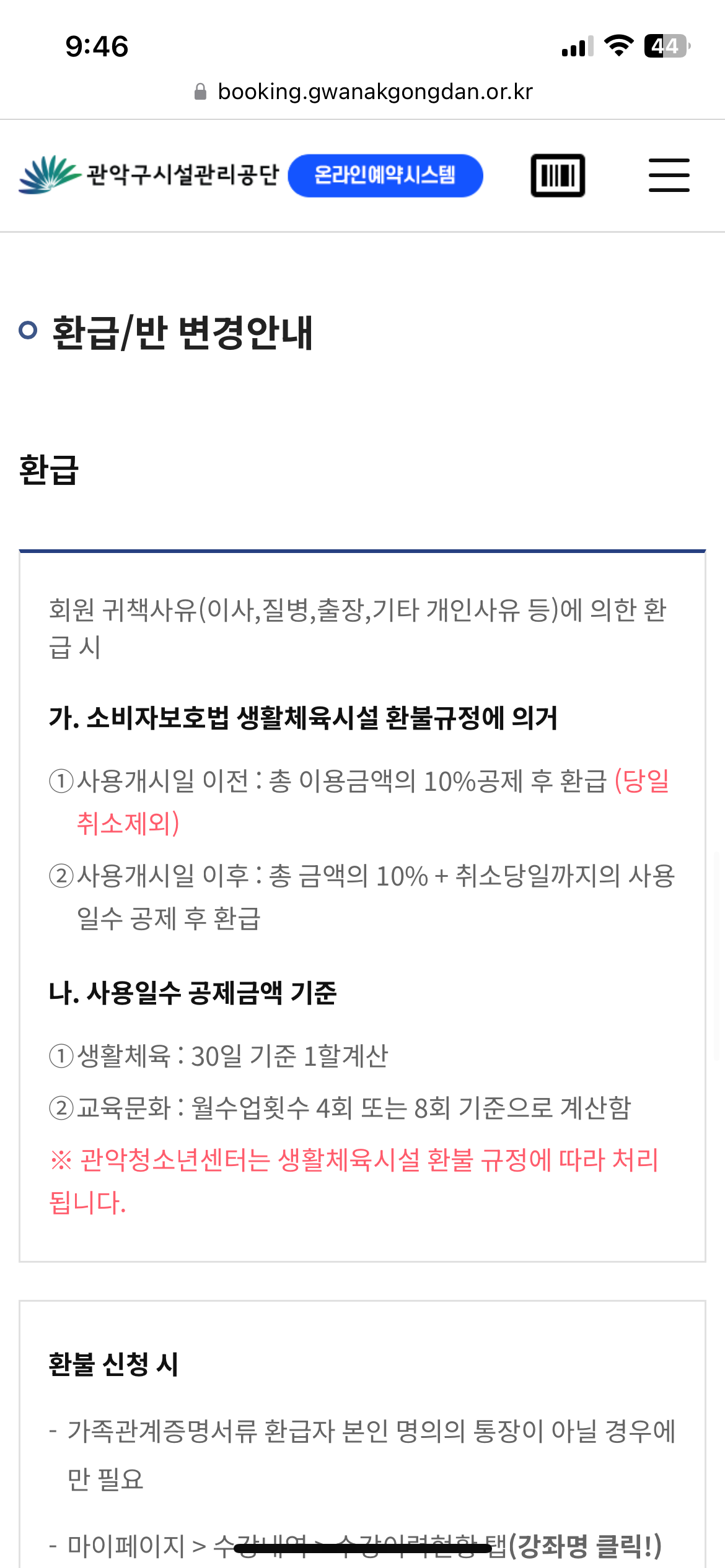
Task: Open the hamburger menu
Action: tap(669, 175)
